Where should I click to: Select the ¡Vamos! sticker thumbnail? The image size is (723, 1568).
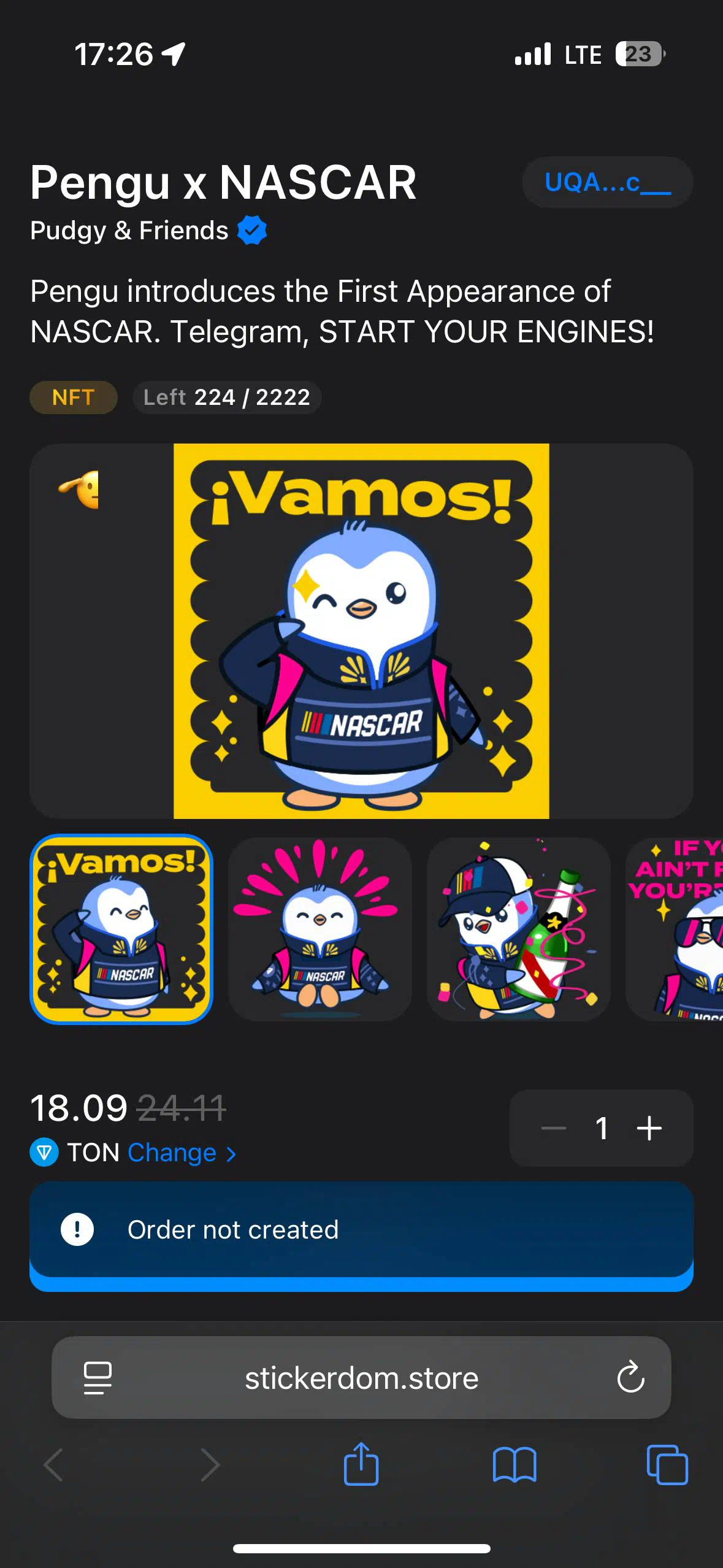(121, 929)
